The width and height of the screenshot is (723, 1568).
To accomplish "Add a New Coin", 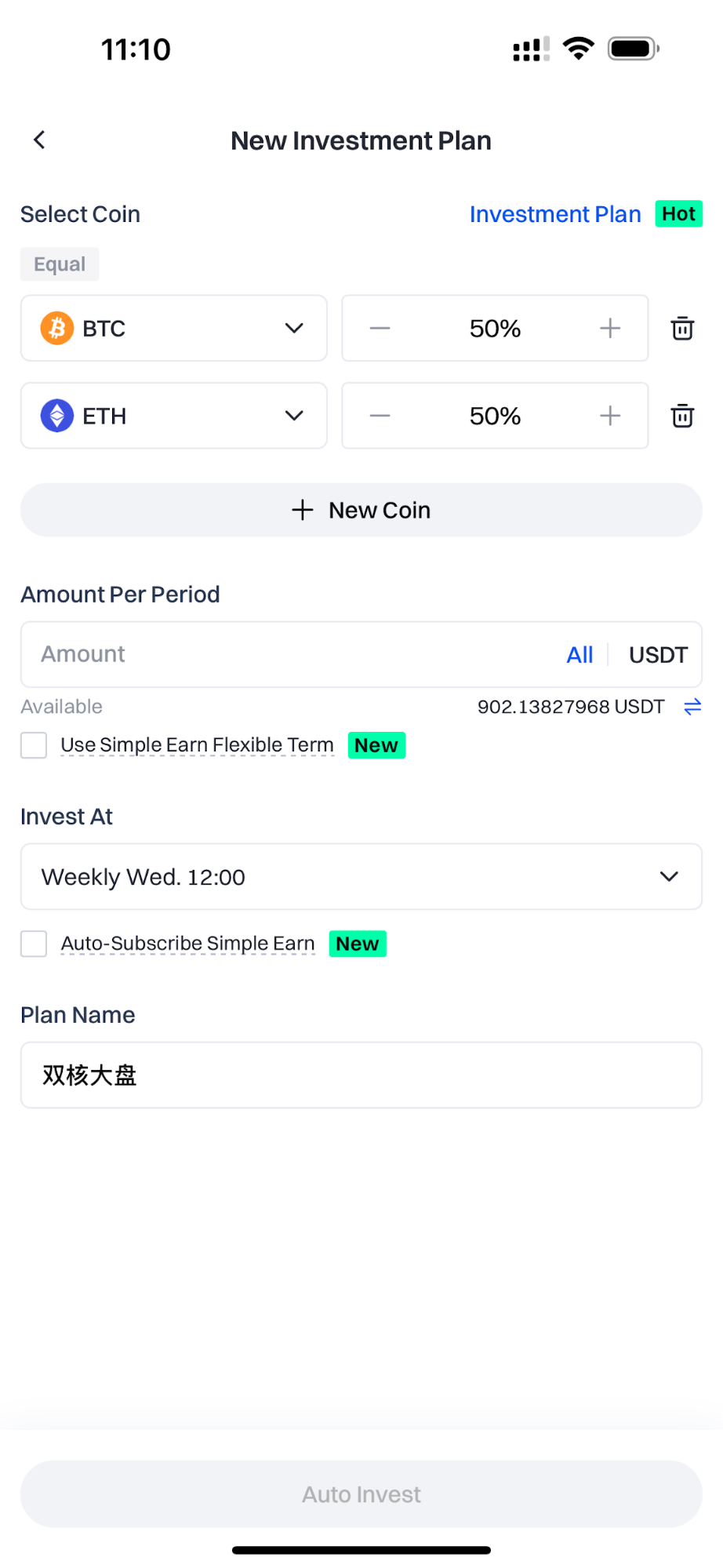I will (x=361, y=511).
